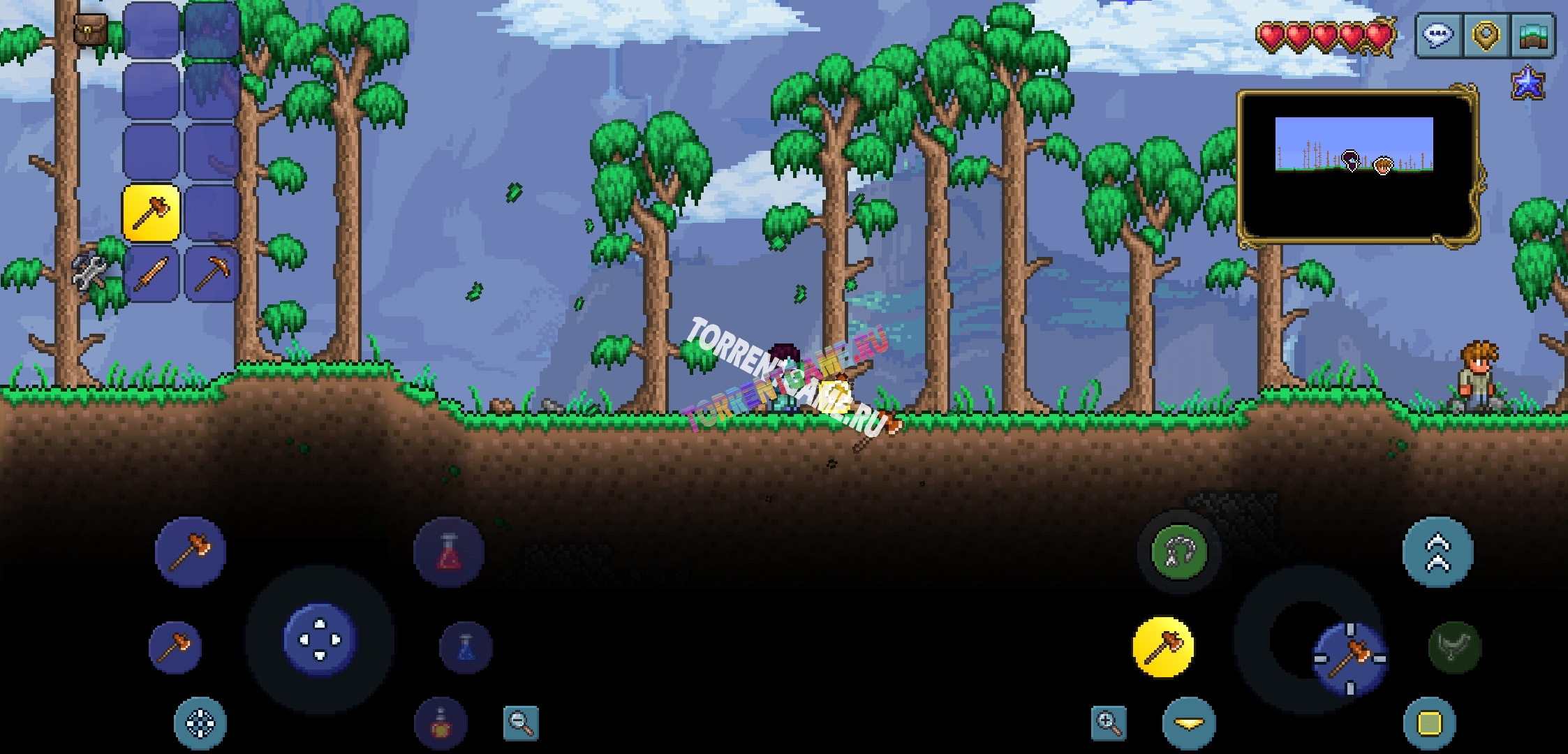Zoom in with the plus magnifier

tap(1109, 723)
